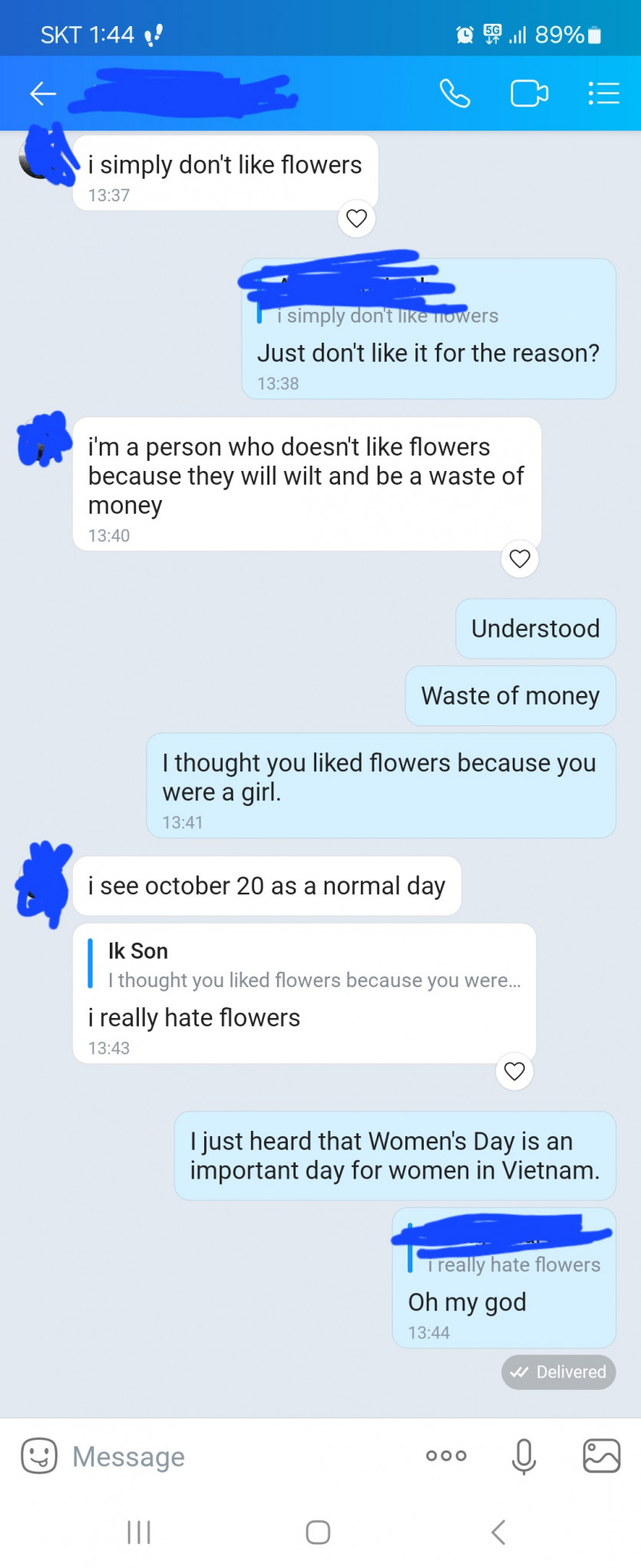
Task: Focus the Message text field
Action: (230, 1456)
